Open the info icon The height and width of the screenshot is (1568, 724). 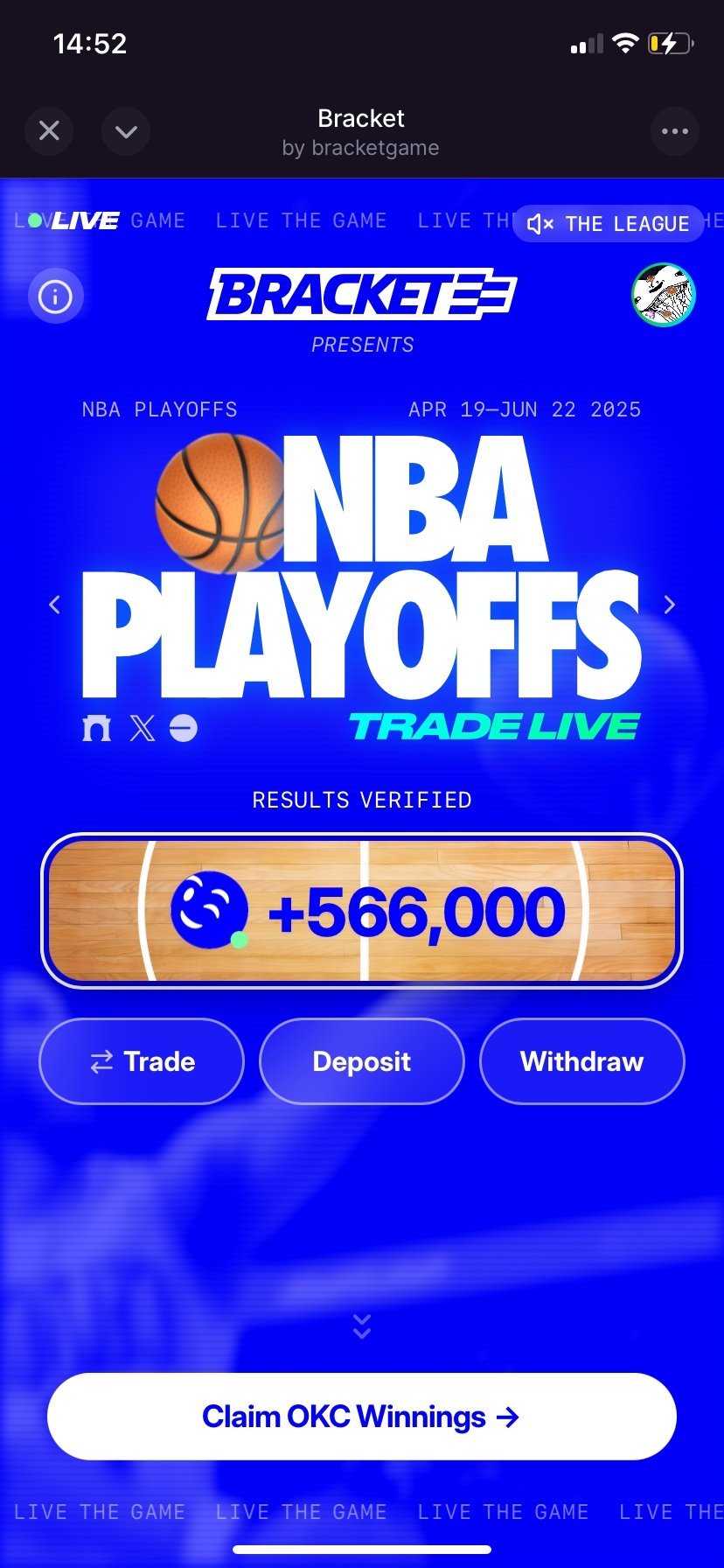(56, 297)
